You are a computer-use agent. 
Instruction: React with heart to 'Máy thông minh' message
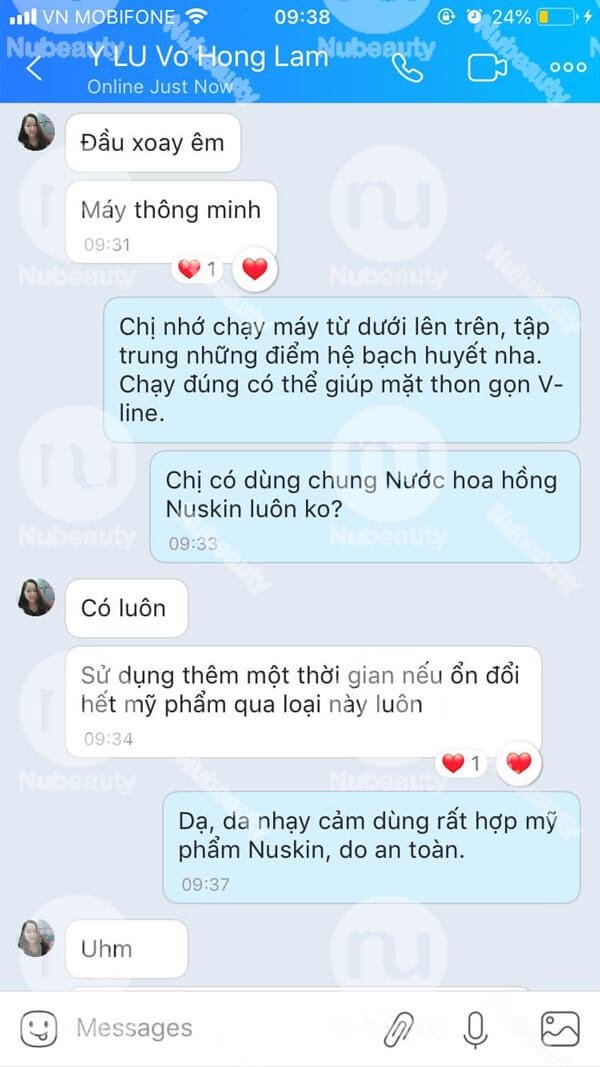tap(254, 269)
